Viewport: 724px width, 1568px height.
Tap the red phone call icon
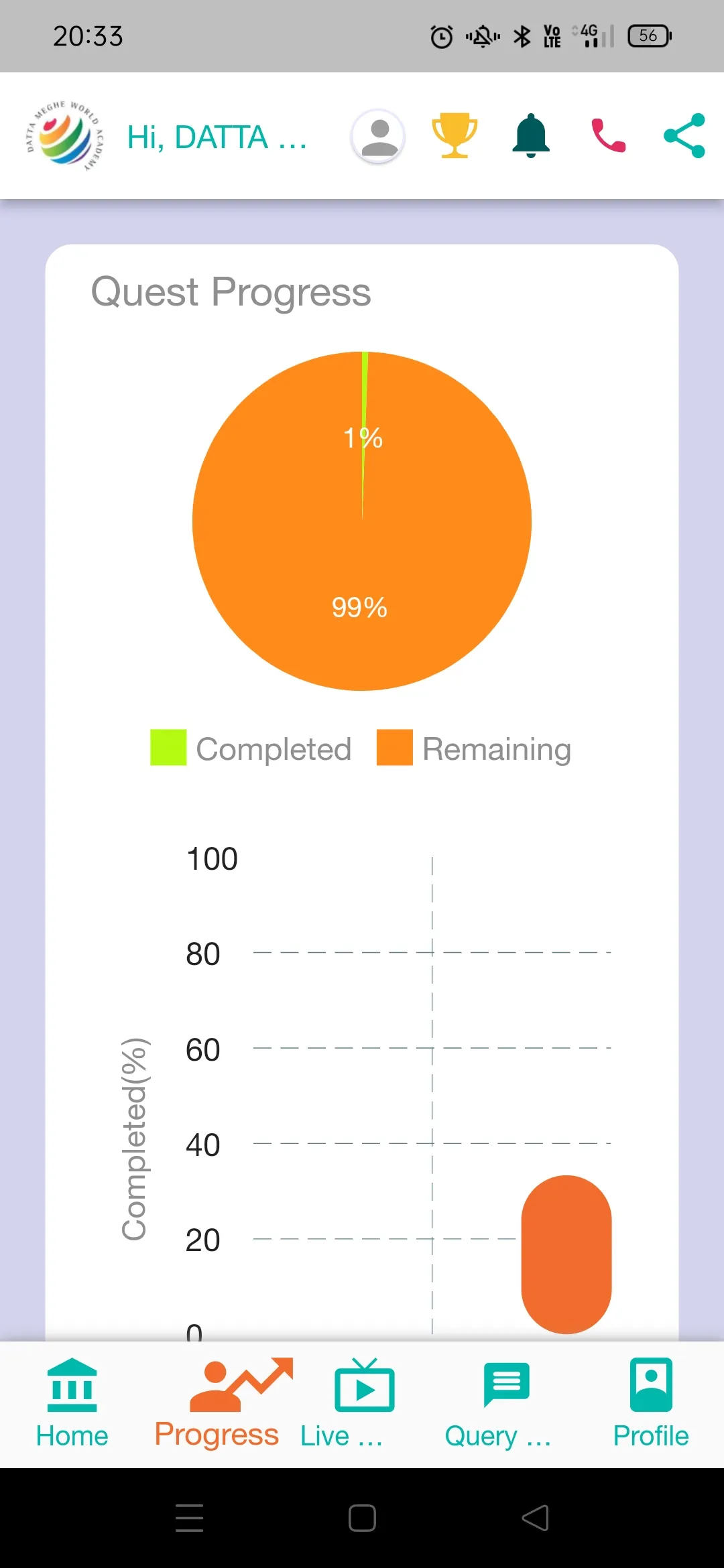[608, 136]
